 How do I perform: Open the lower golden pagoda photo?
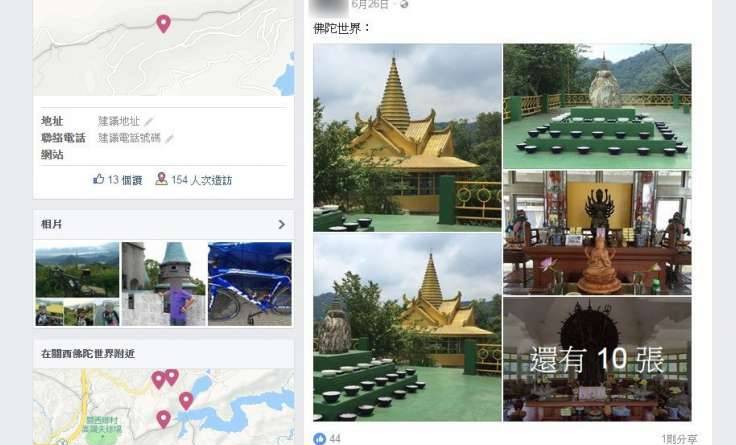pyautogui.click(x=407, y=327)
